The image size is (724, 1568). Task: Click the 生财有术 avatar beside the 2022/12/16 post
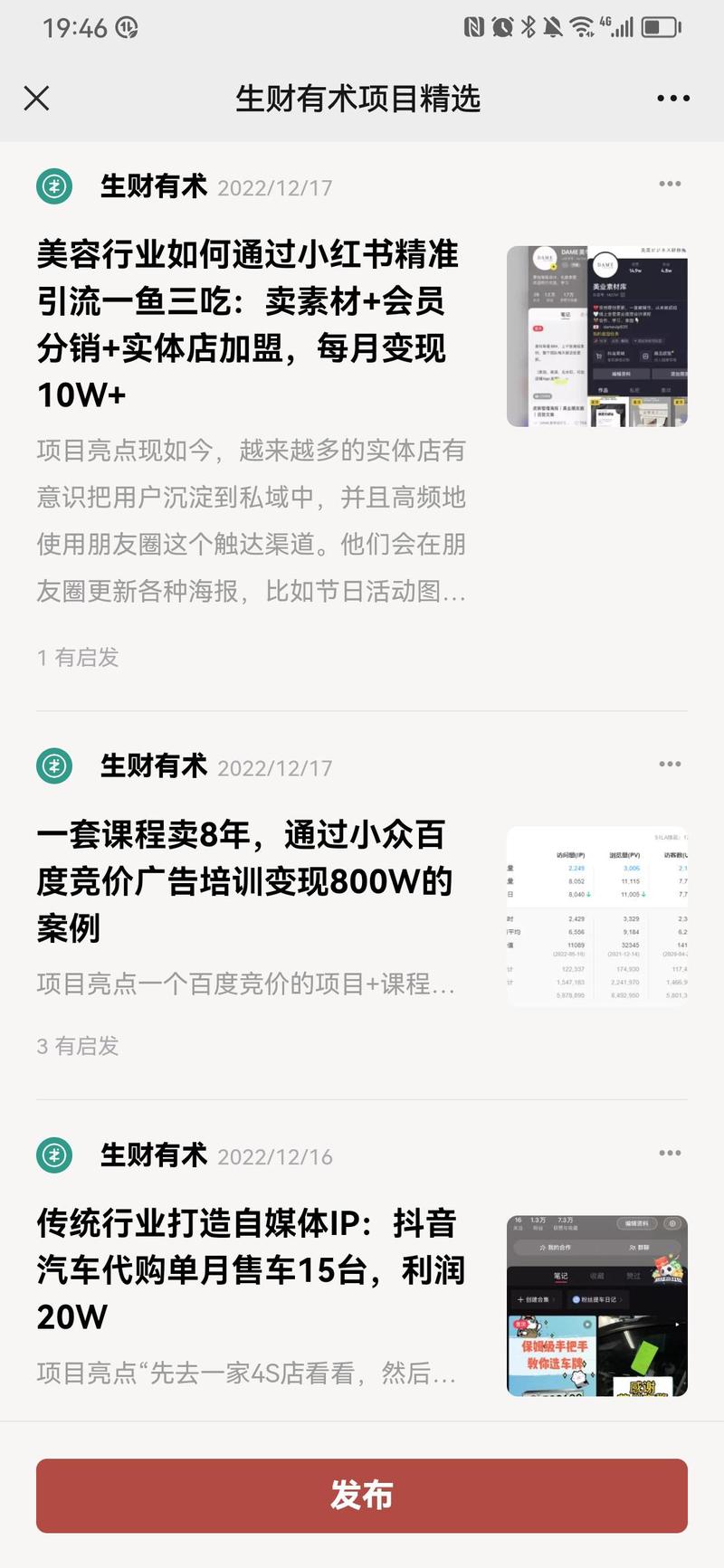coord(53,1155)
